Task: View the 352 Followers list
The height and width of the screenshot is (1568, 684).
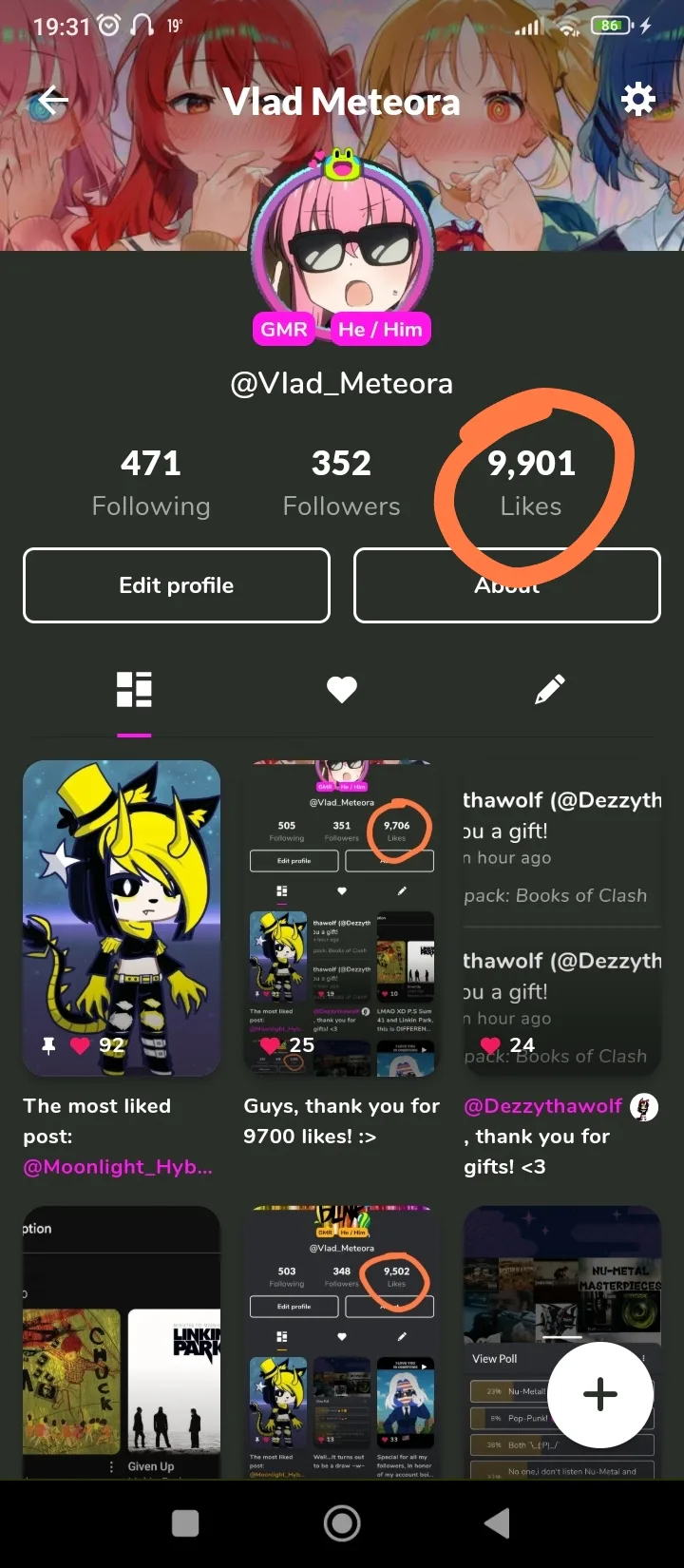Action: coord(342,483)
